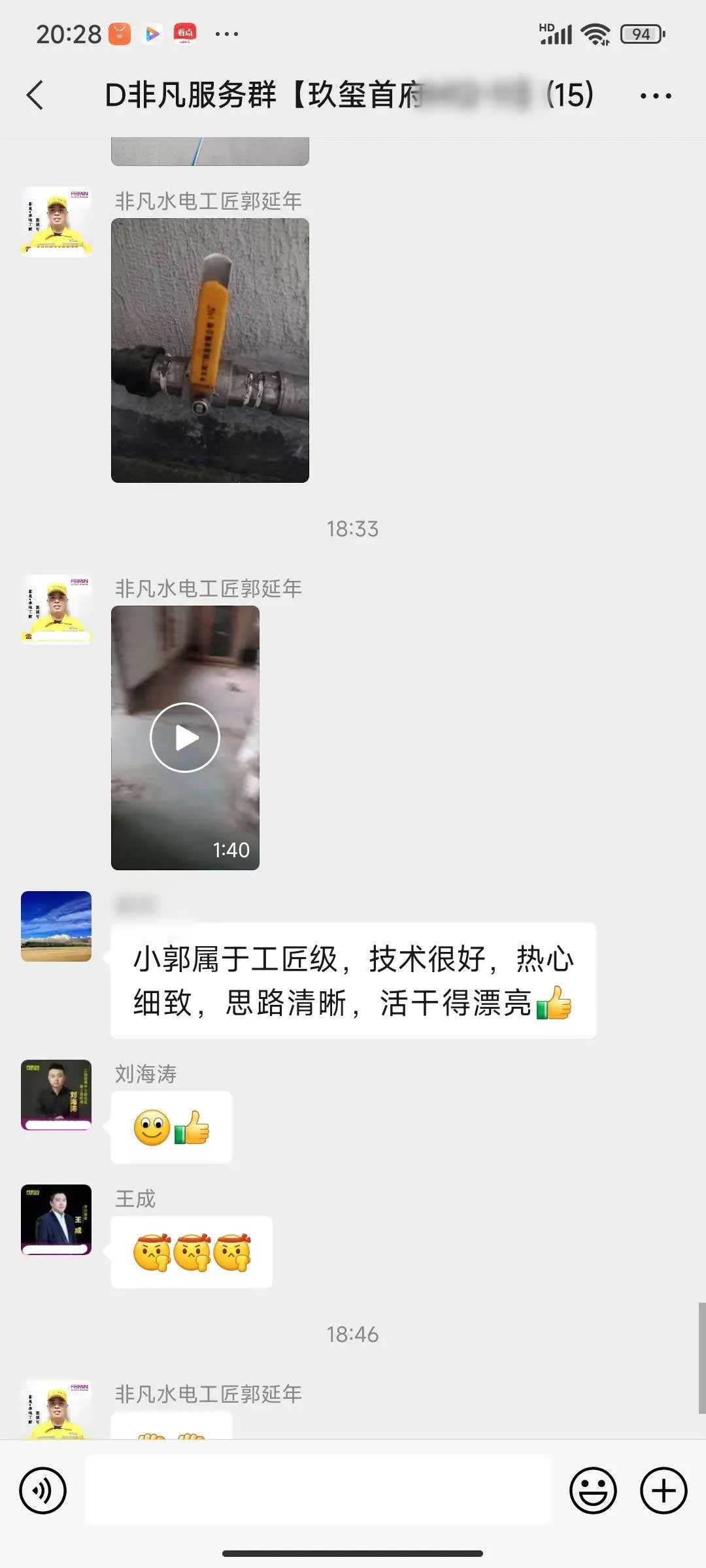Open the plus attachments menu
The image size is (706, 1568).
tap(663, 1490)
